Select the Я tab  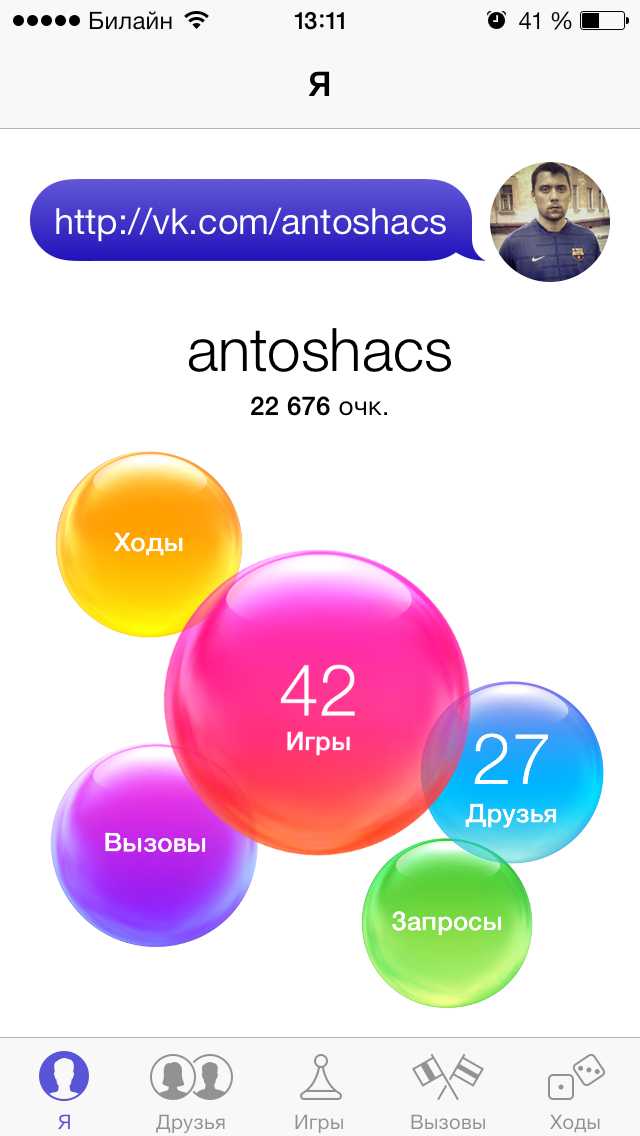(64, 1088)
